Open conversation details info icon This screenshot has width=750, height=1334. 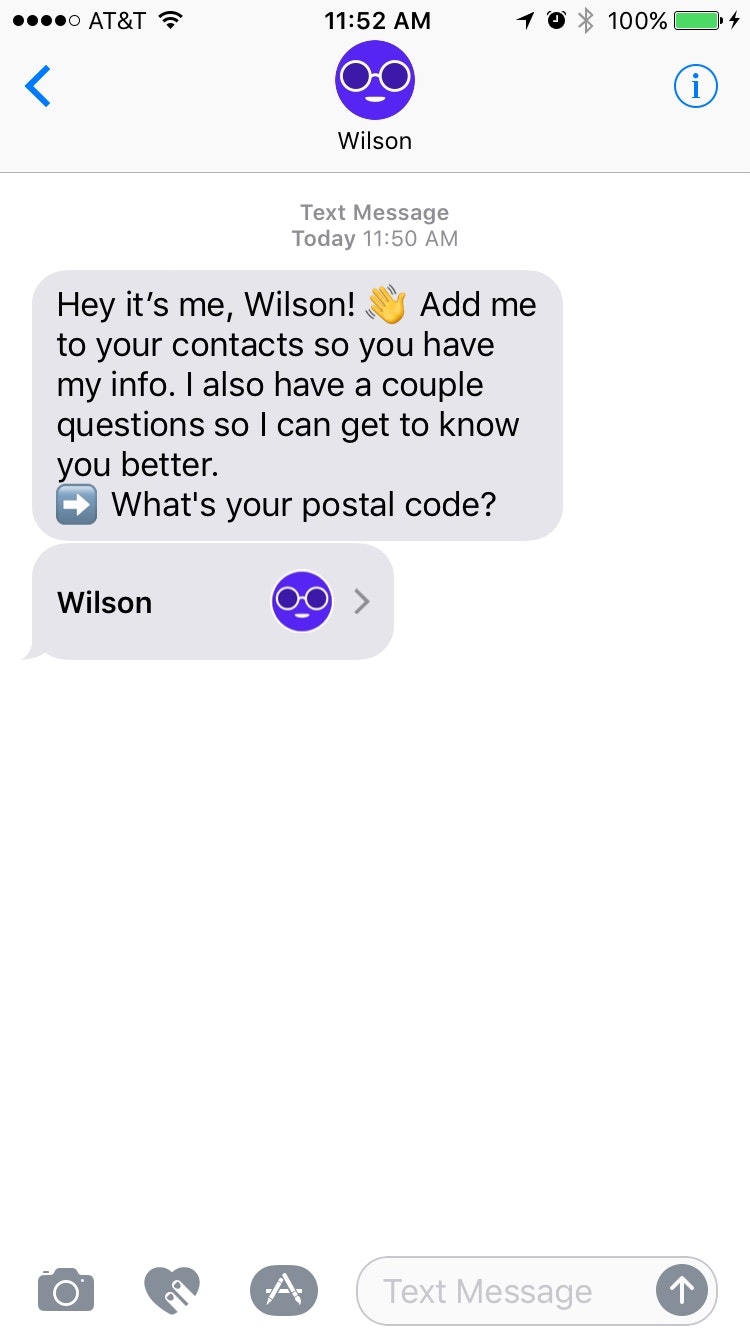[695, 87]
